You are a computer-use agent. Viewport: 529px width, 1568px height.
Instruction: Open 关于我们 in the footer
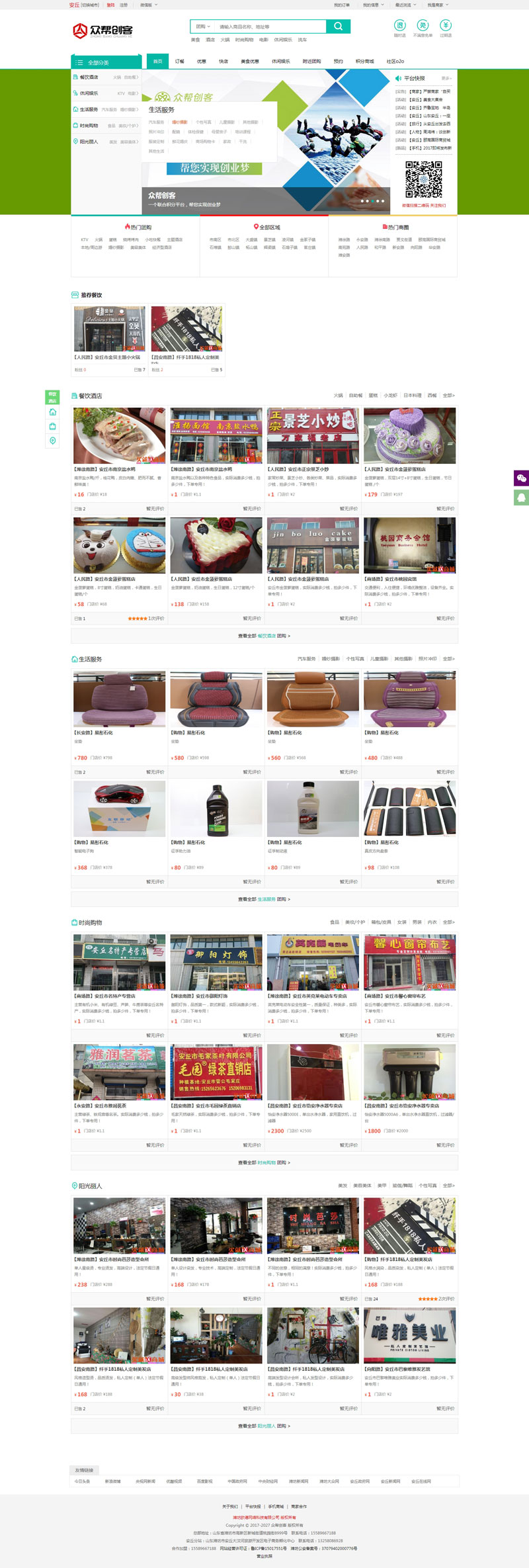click(229, 1506)
